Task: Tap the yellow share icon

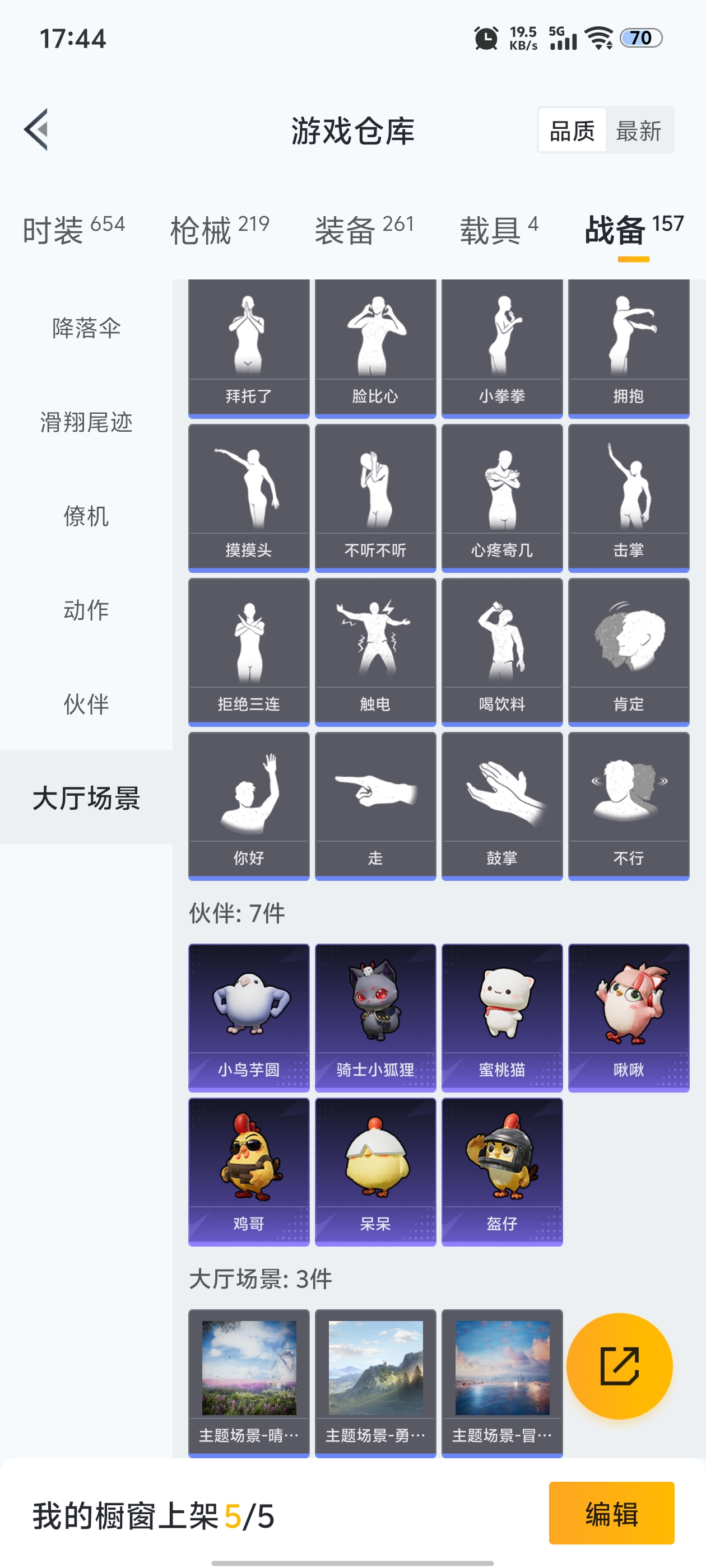Action: [620, 1365]
